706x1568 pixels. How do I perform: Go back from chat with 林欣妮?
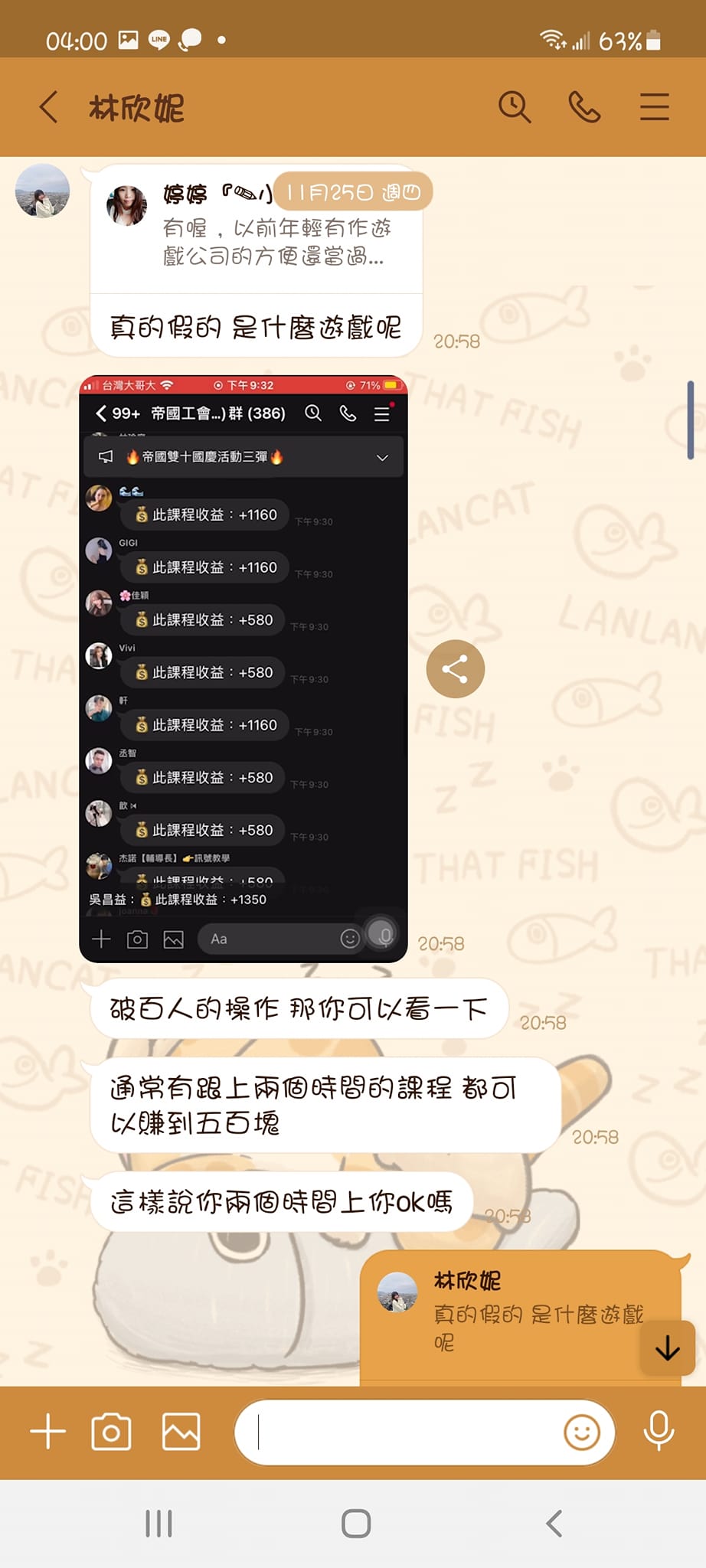click(x=49, y=107)
